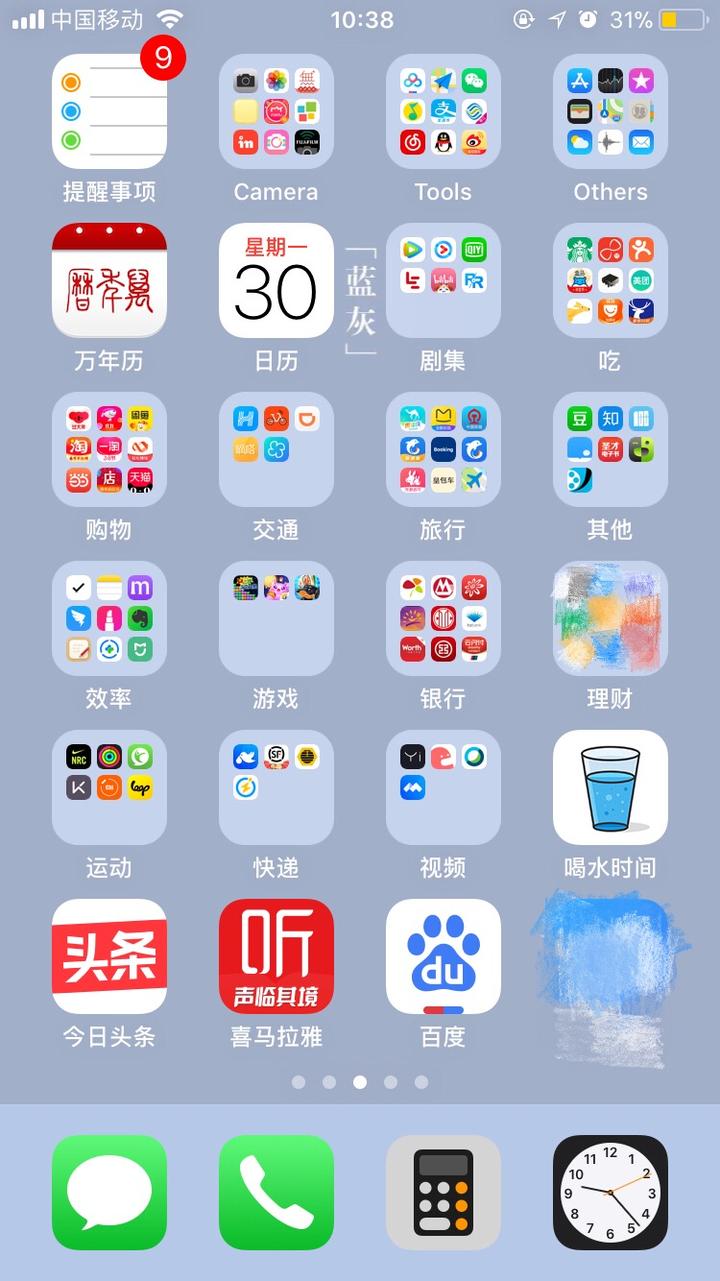Launch the Calculator from the dock

[443, 1193]
